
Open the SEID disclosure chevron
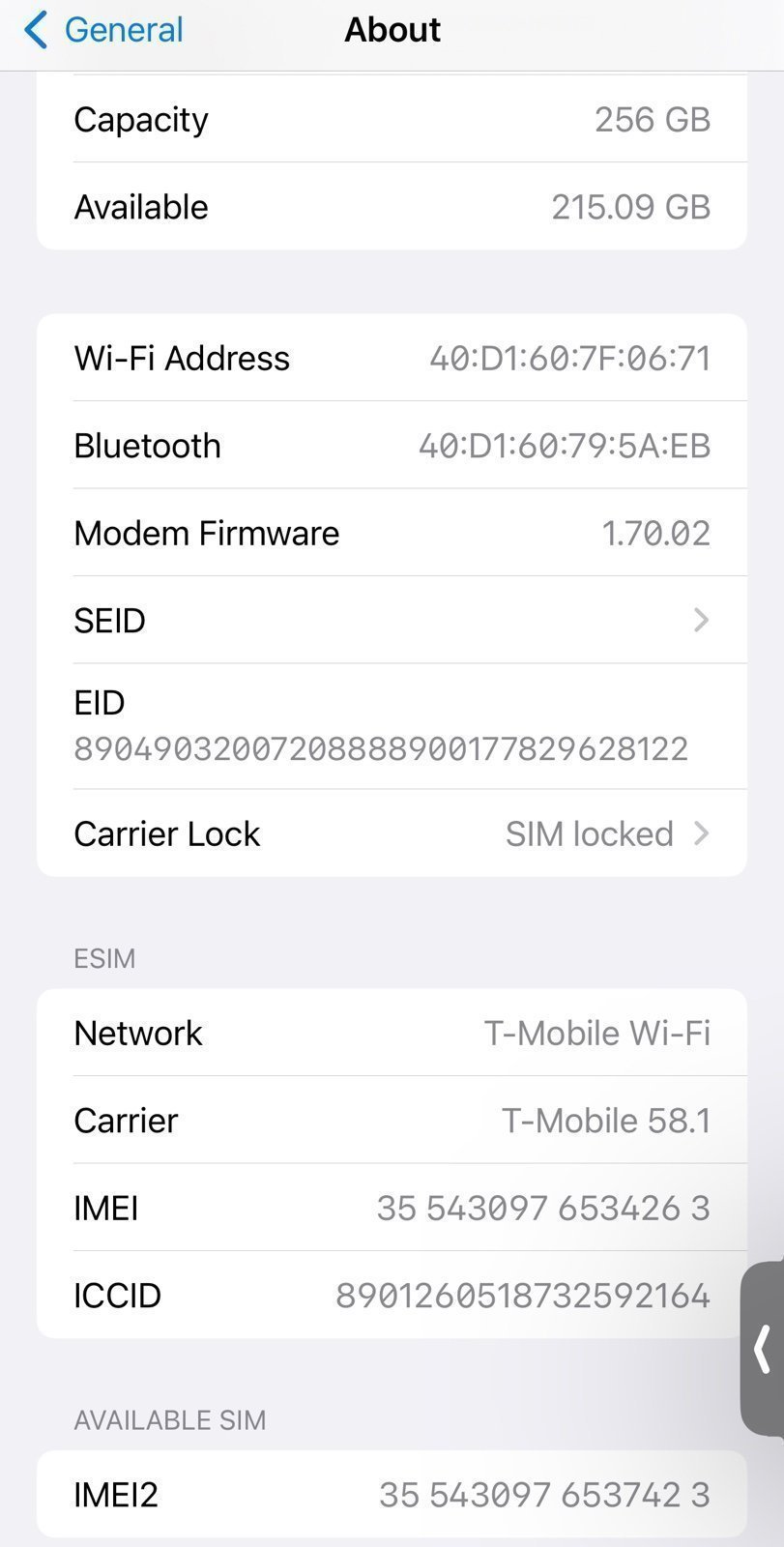pos(700,620)
